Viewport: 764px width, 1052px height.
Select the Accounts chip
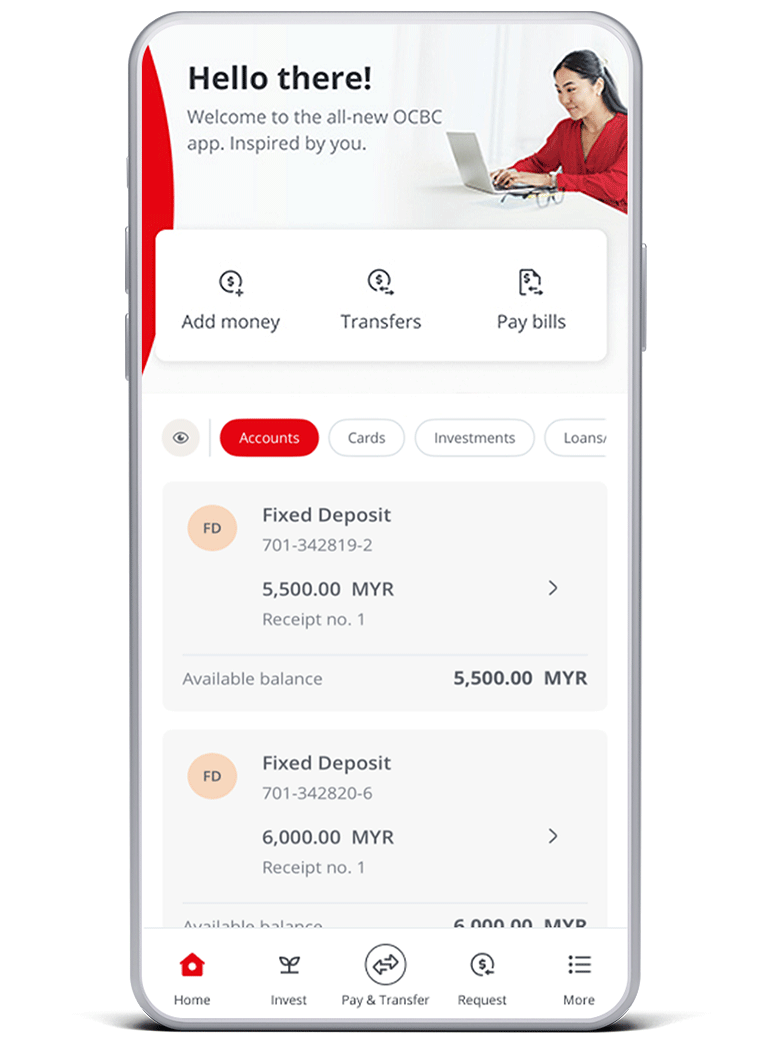269,438
